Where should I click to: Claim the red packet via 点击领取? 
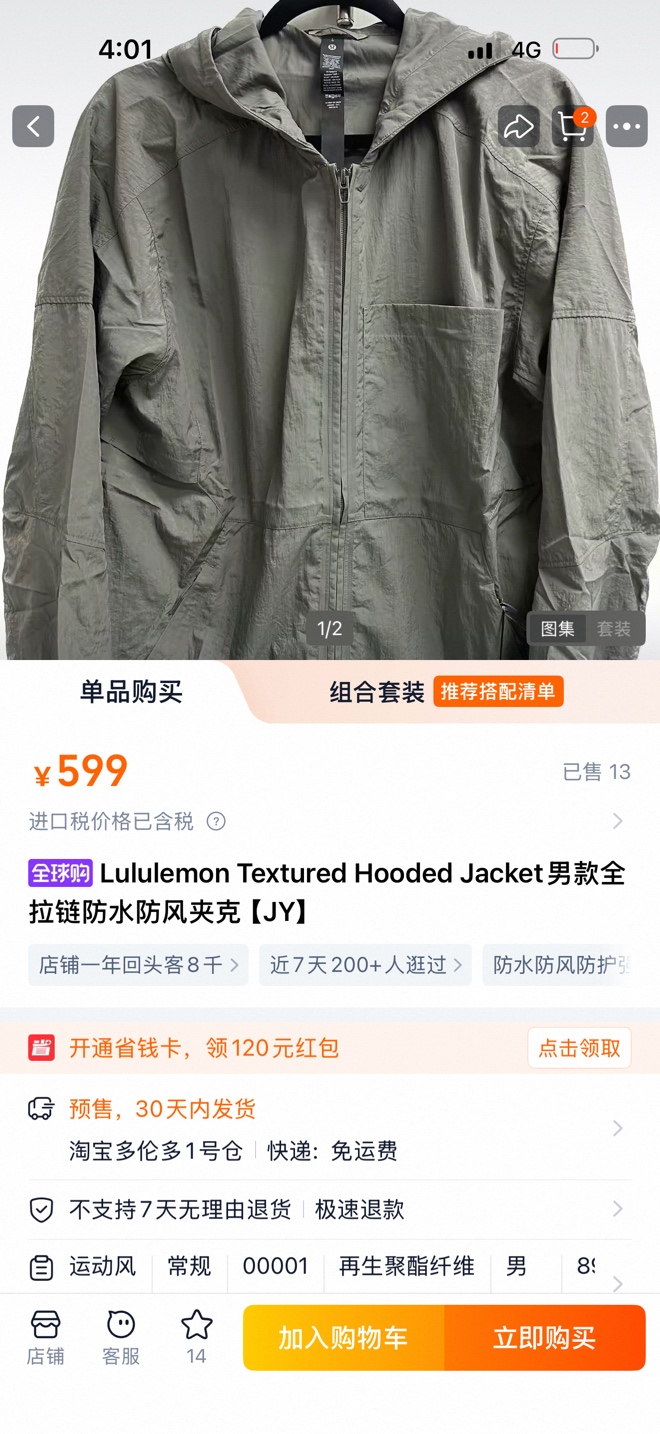point(579,1048)
